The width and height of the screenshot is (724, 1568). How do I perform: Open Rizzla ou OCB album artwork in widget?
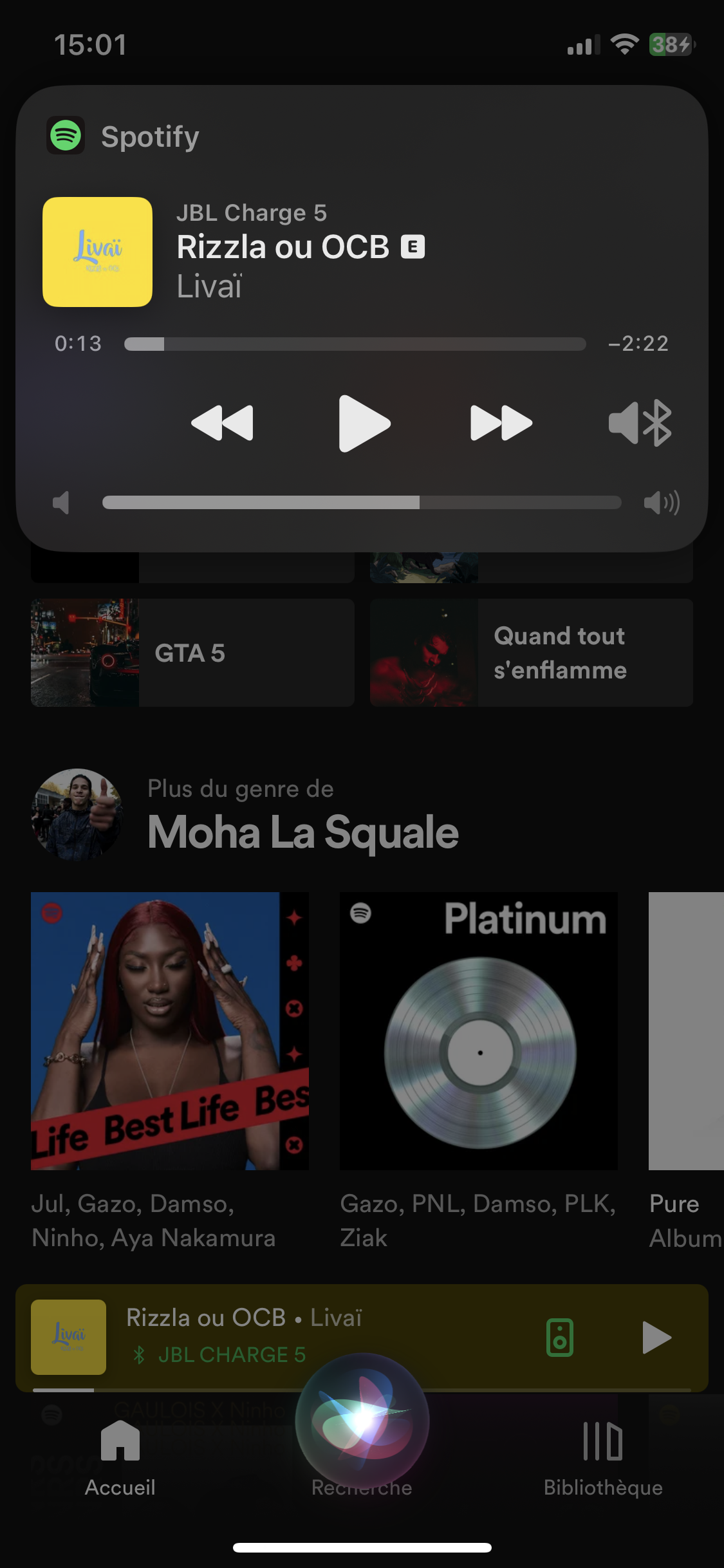tap(98, 252)
